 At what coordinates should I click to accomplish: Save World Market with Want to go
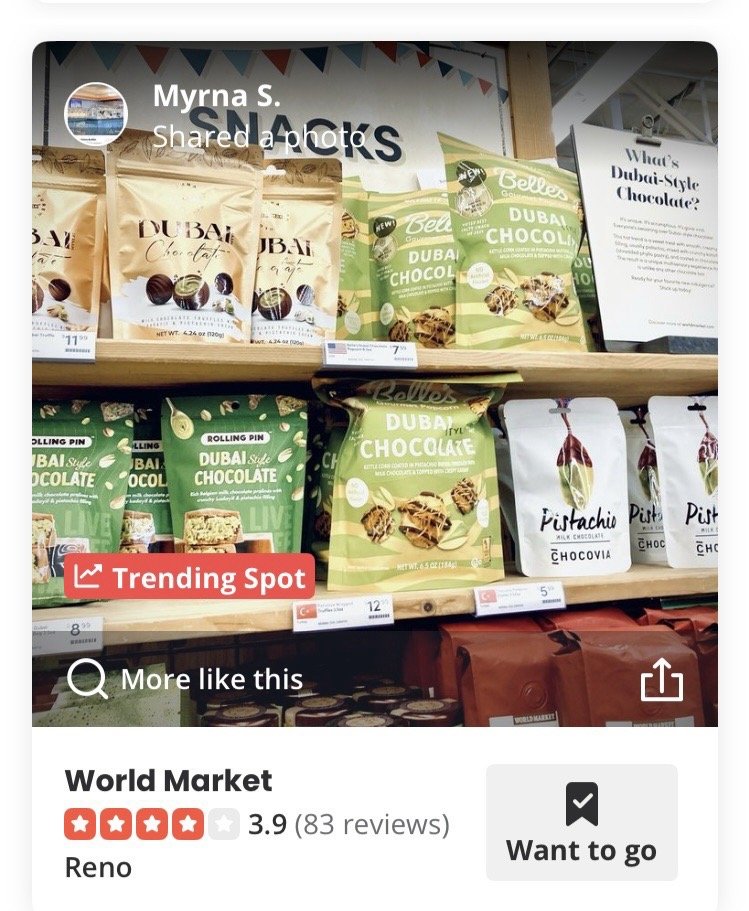point(581,822)
